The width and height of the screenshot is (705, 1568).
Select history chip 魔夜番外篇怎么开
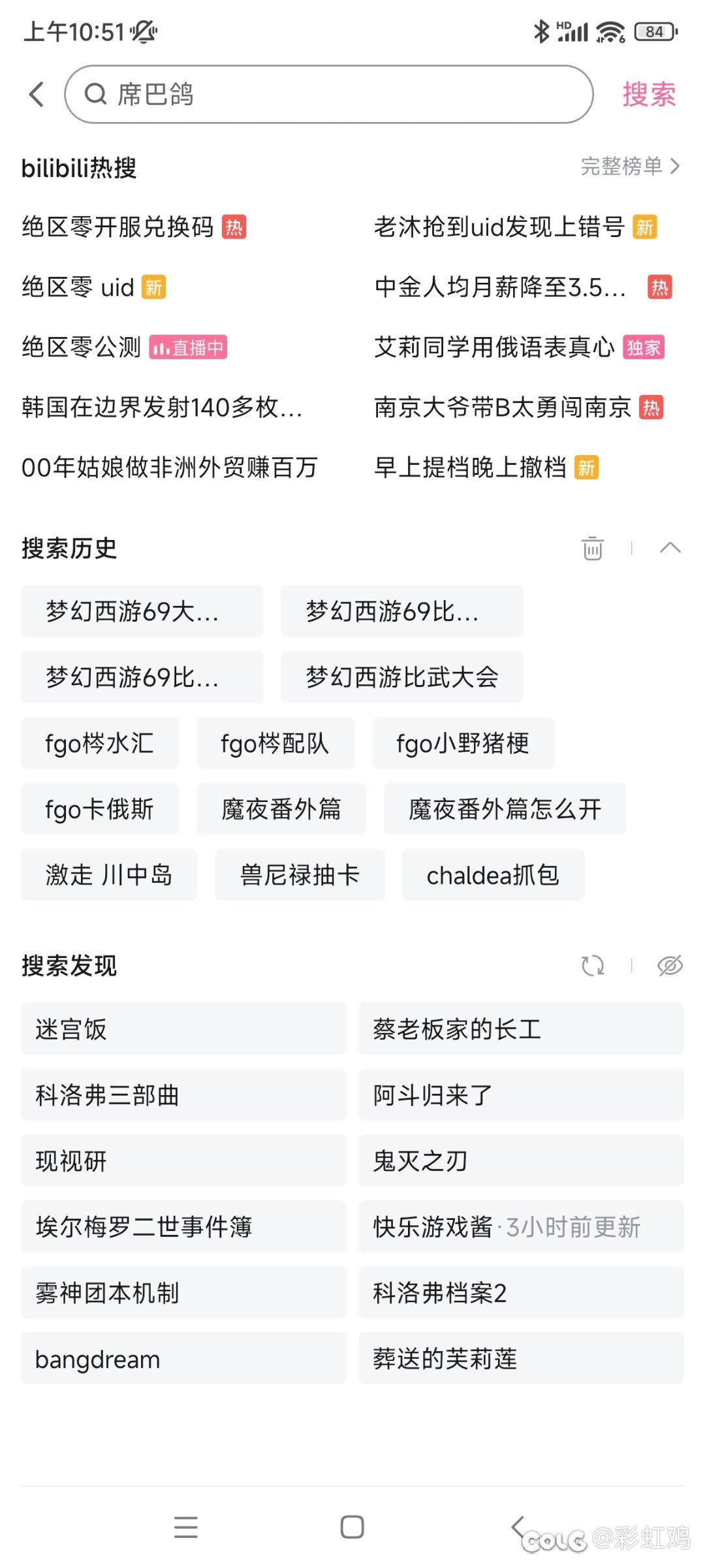click(x=505, y=809)
